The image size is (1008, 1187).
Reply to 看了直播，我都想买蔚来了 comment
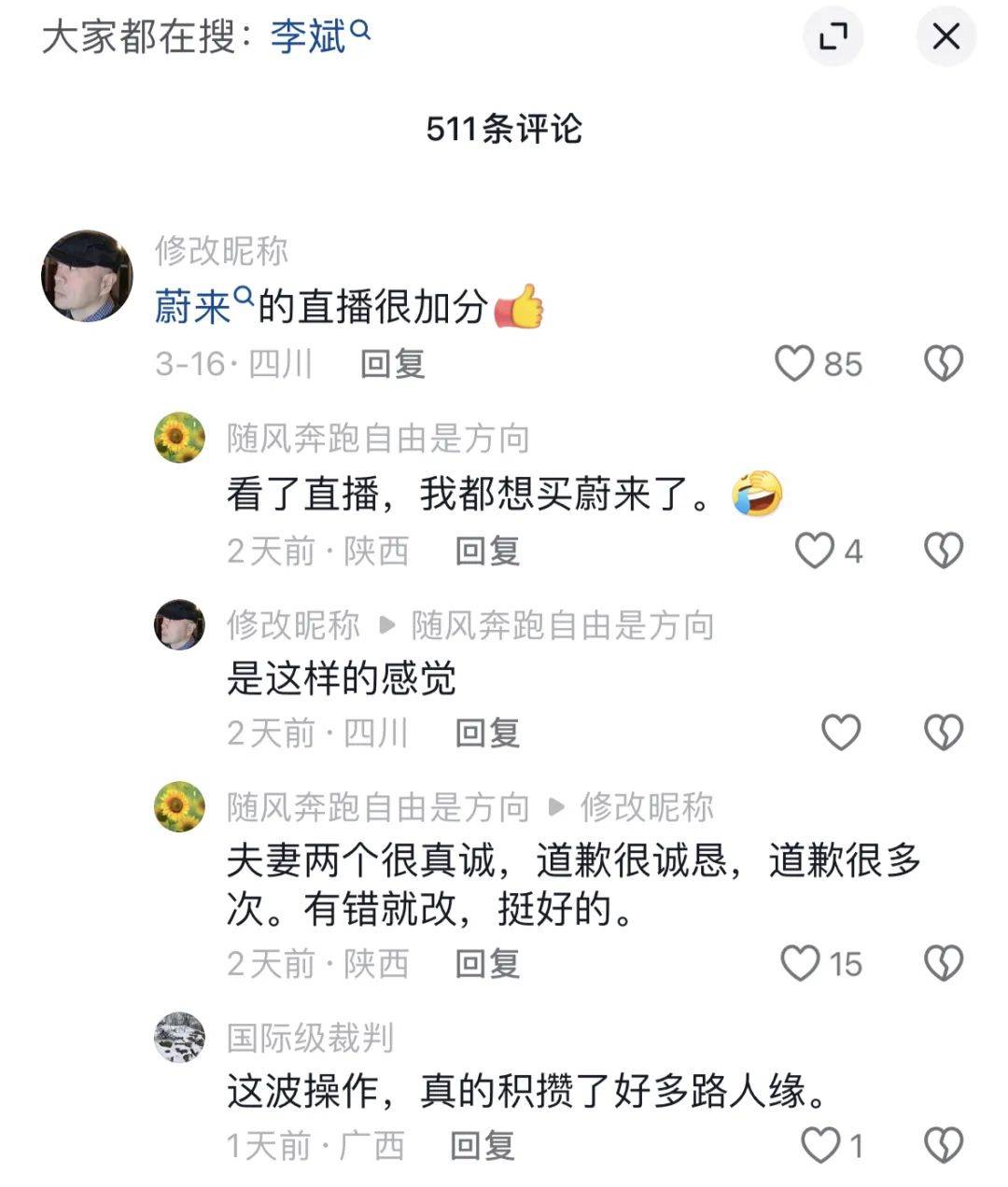487,551
